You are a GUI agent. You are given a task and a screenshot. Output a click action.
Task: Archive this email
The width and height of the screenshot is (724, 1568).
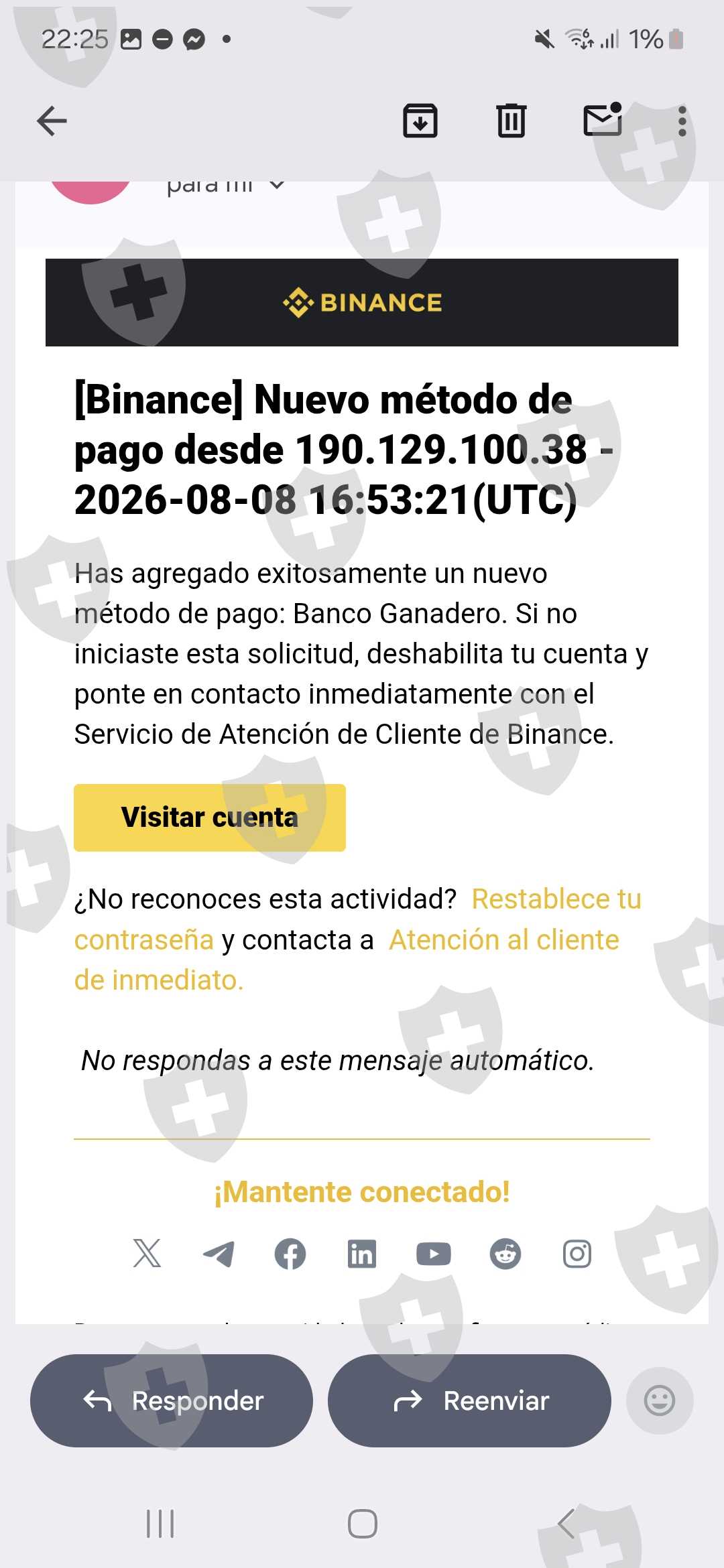(420, 121)
